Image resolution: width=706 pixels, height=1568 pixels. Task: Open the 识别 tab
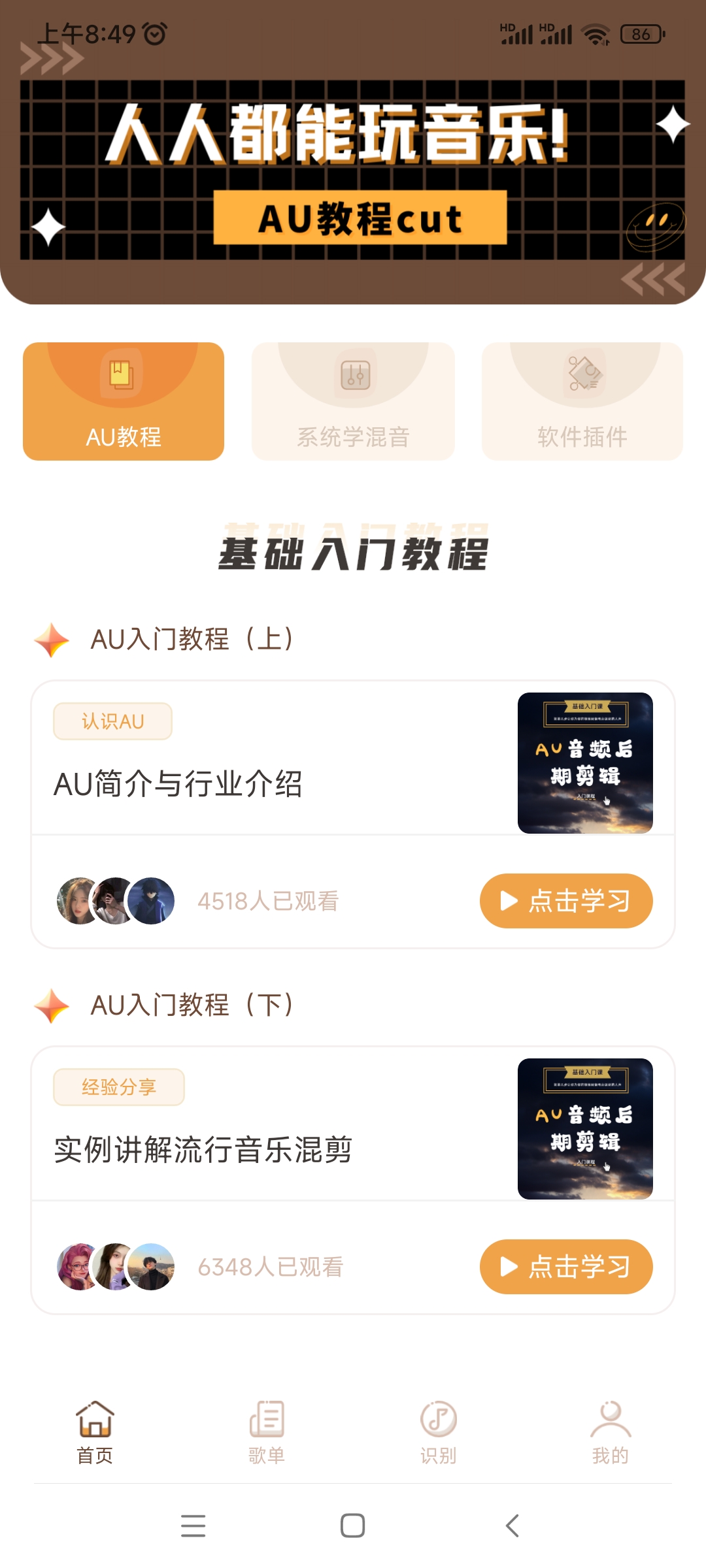click(438, 1432)
